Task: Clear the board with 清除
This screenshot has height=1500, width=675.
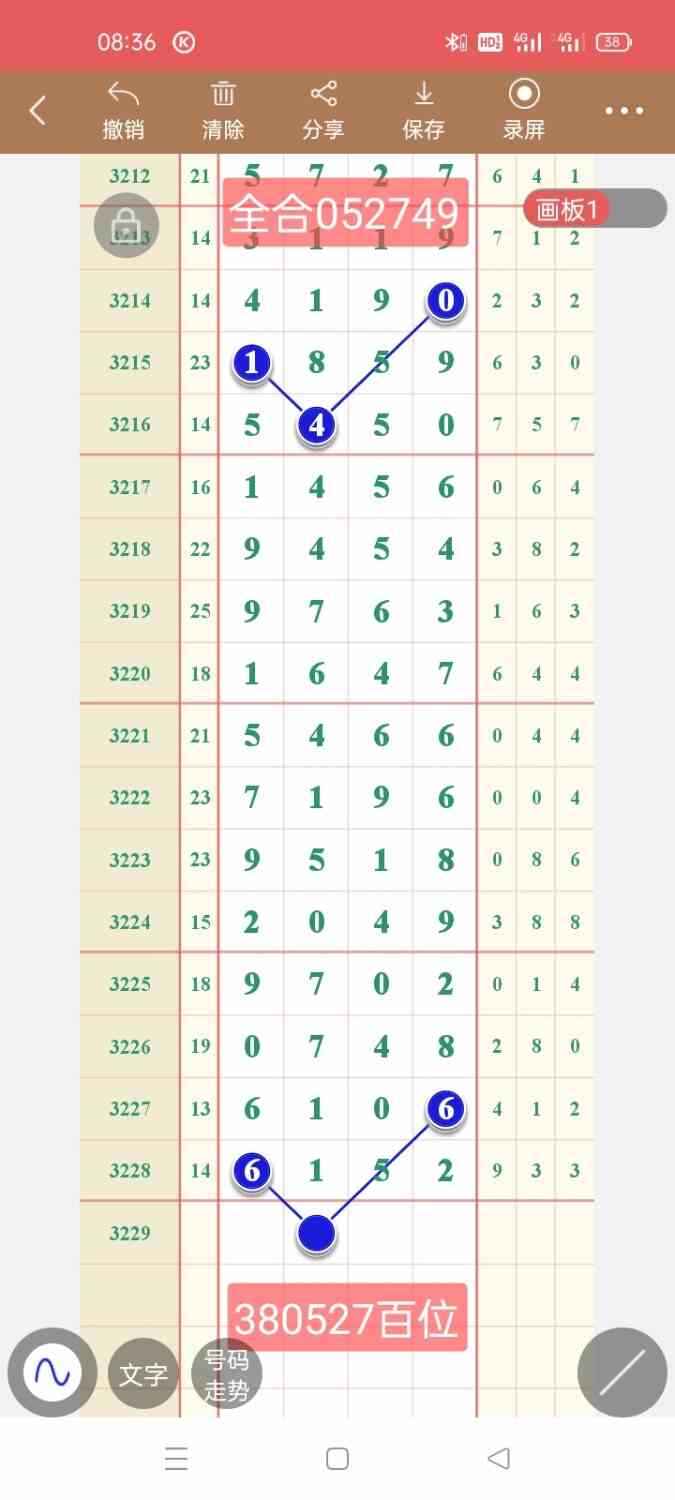Action: click(223, 111)
